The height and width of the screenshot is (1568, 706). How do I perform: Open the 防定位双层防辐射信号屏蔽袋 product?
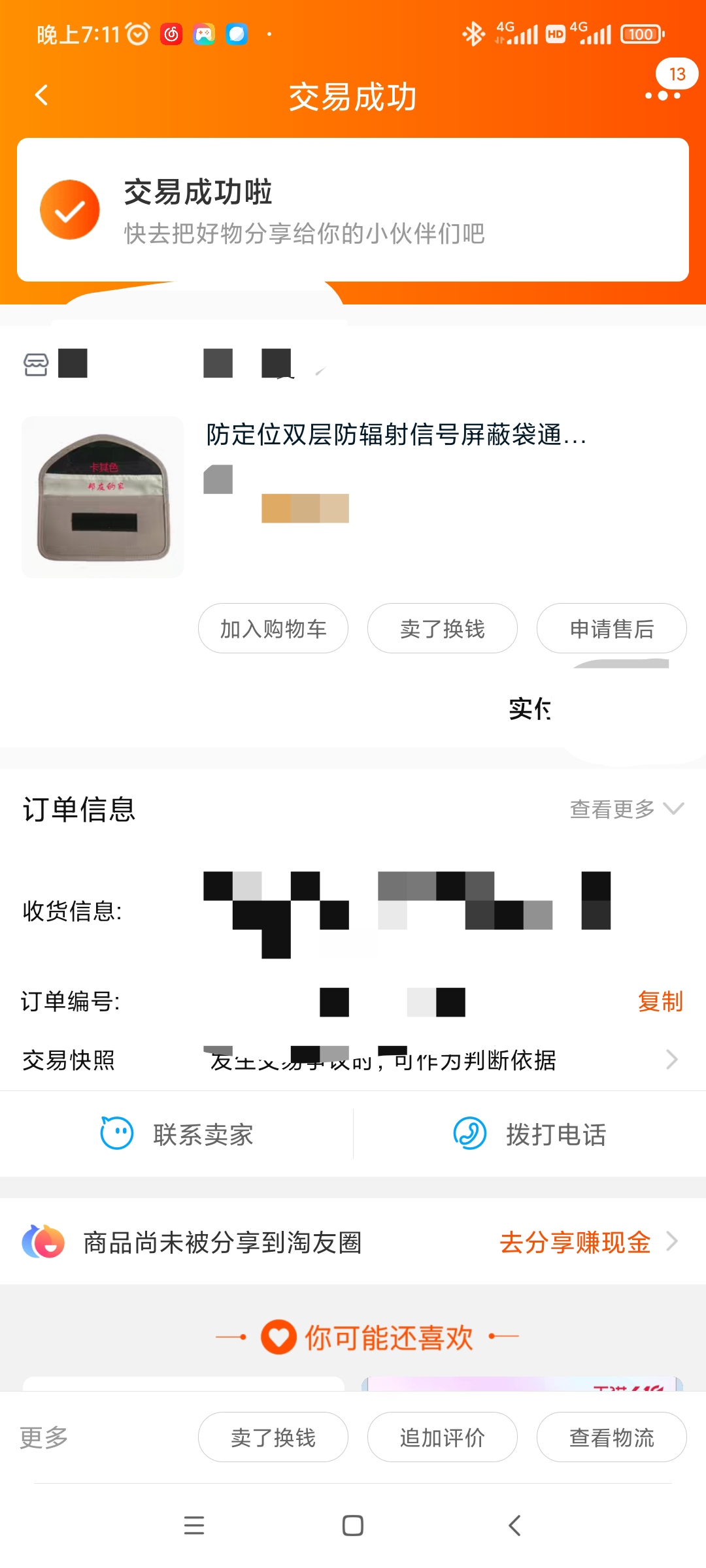[396, 434]
